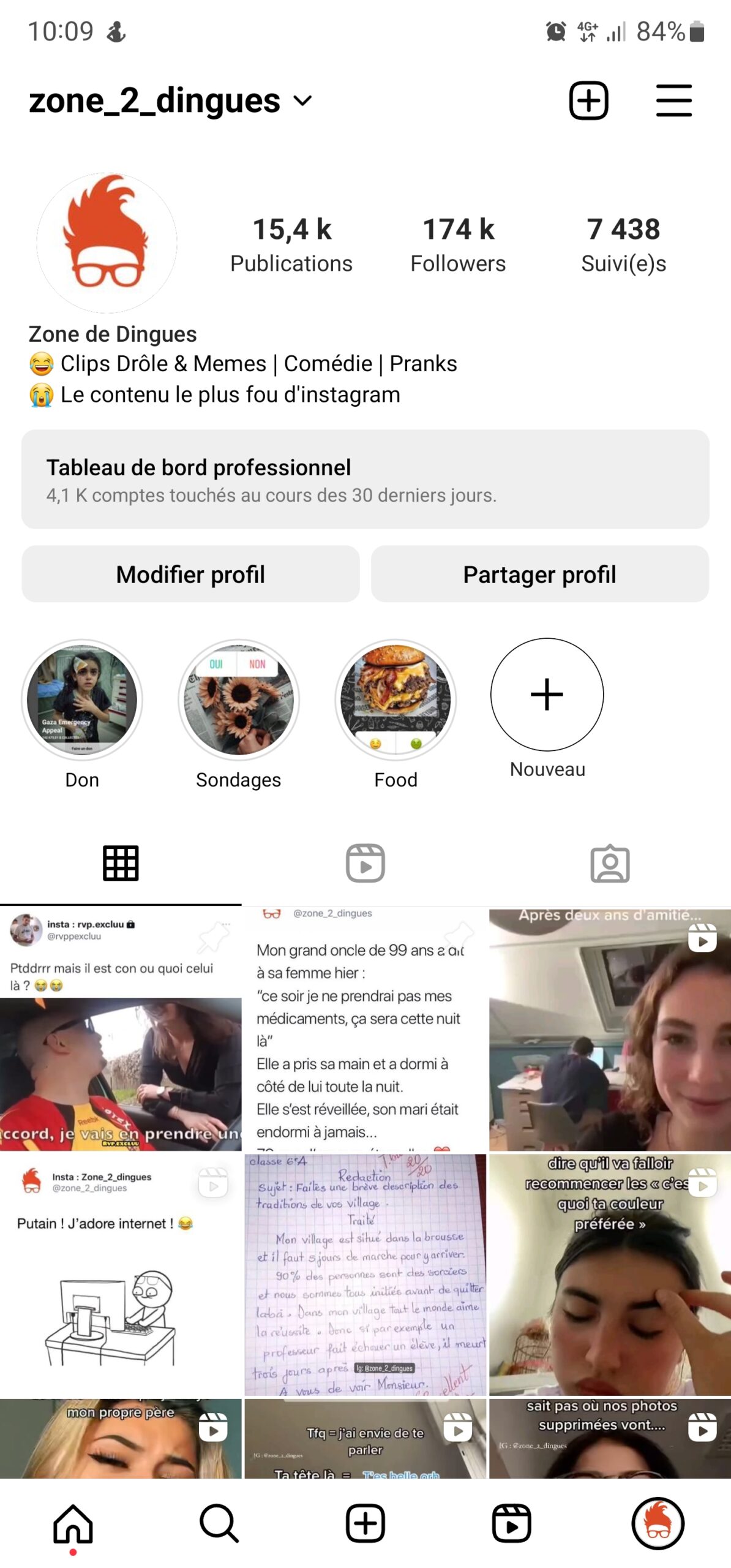Image resolution: width=731 pixels, height=1568 pixels.
Task: Open the account switcher next to zone_2_dingues
Action: point(302,100)
